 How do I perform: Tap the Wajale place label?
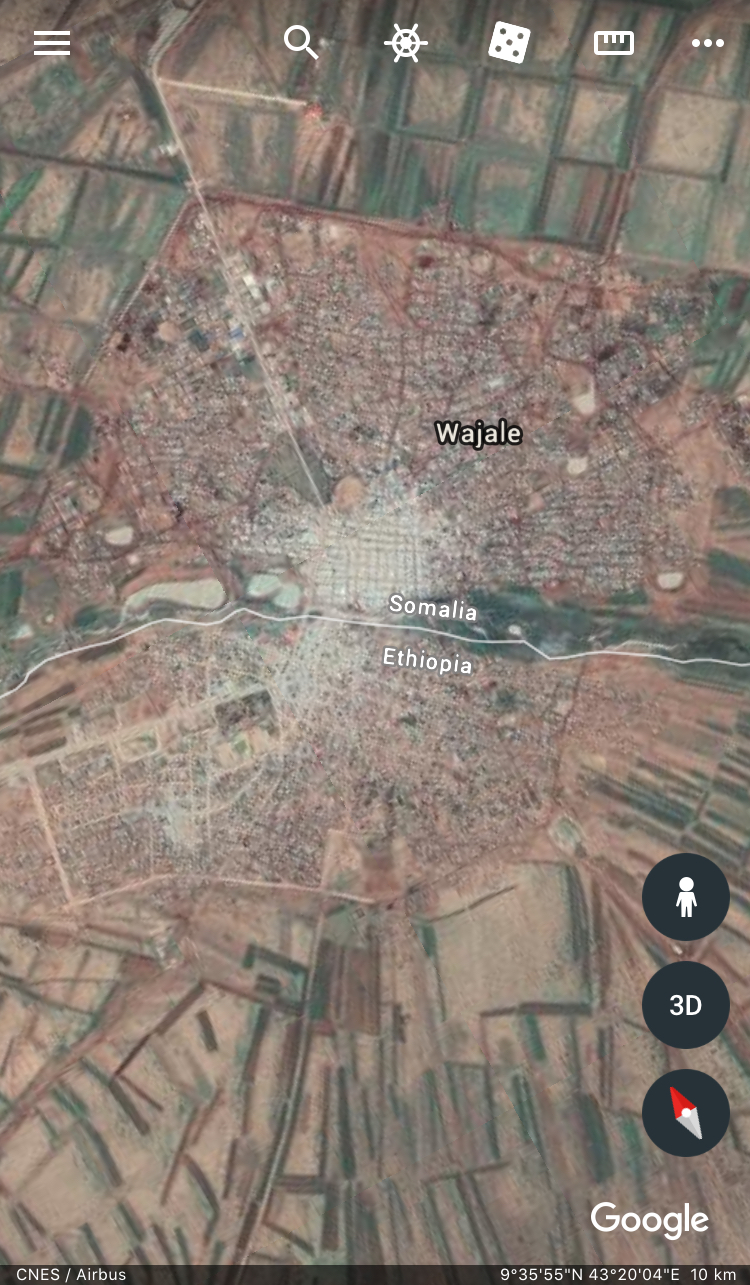tap(479, 433)
